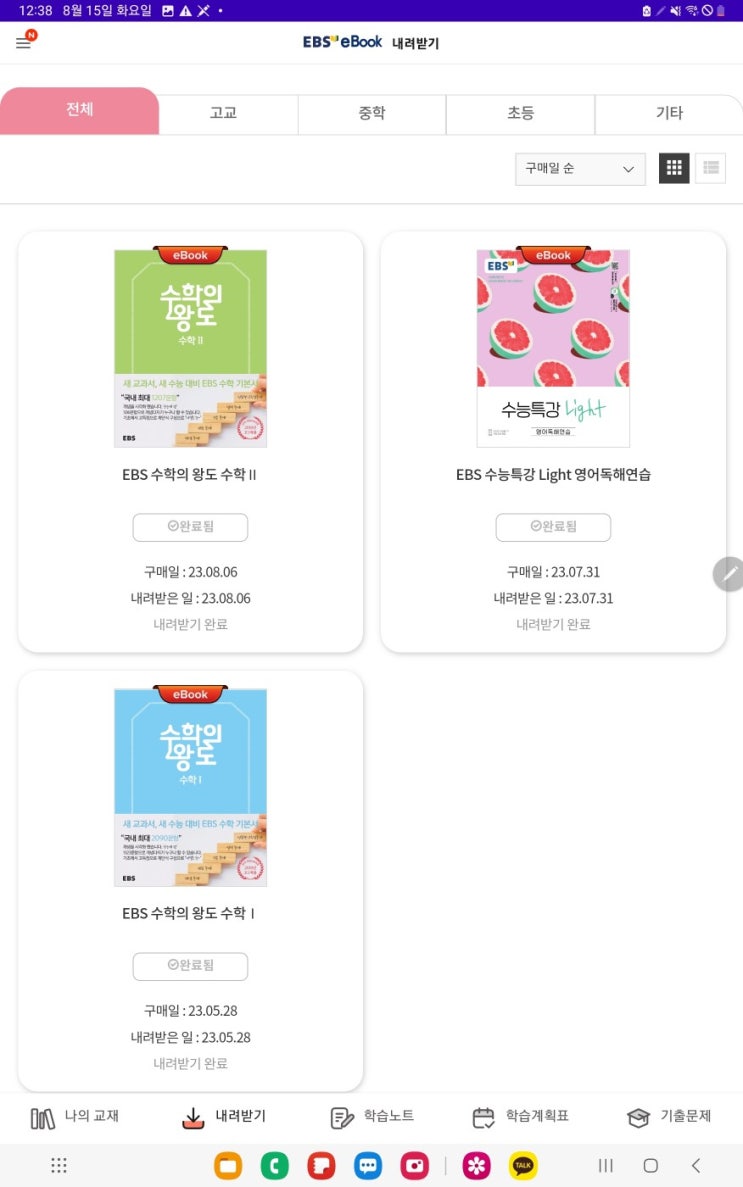
Task: Open the 기출문제 tab
Action: [x=669, y=1117]
